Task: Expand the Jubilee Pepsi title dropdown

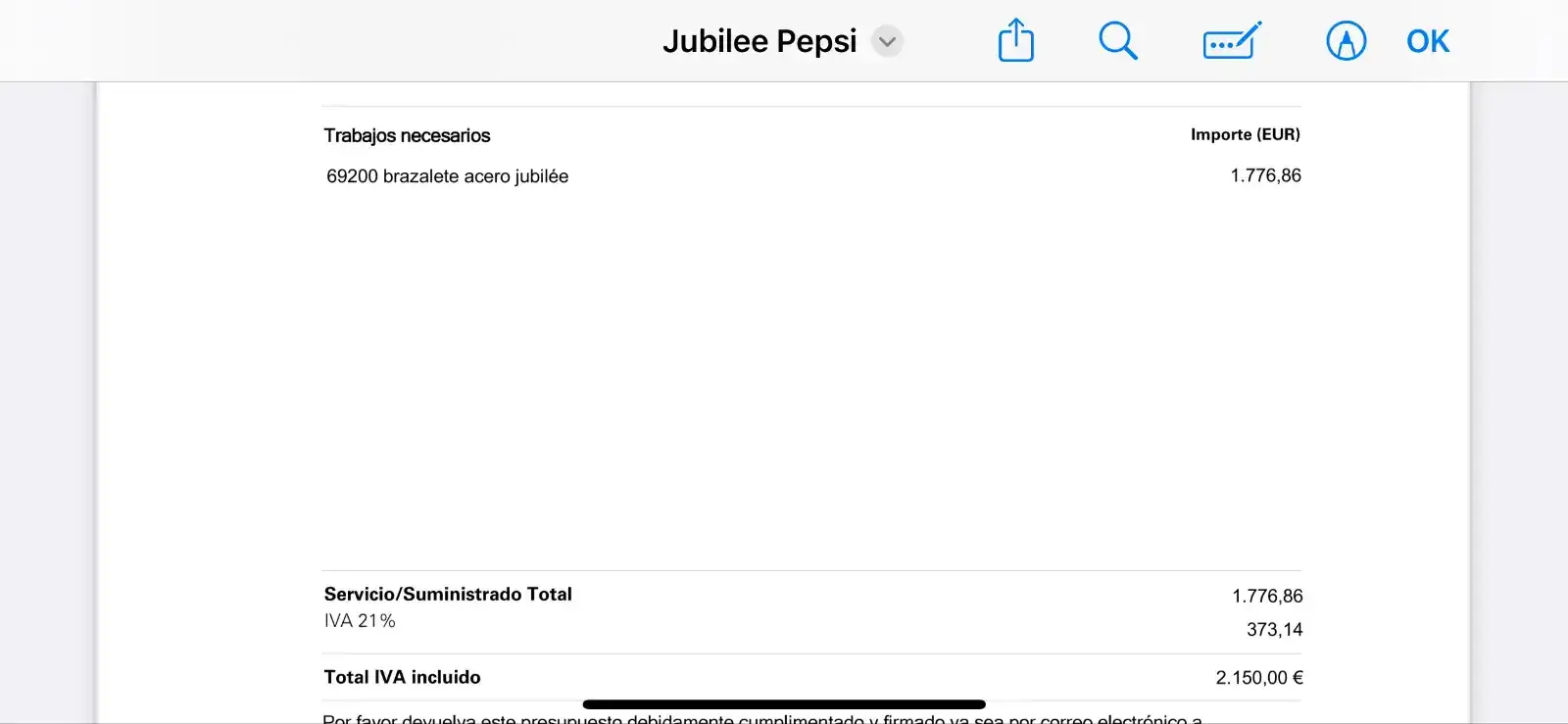Action: (887, 41)
